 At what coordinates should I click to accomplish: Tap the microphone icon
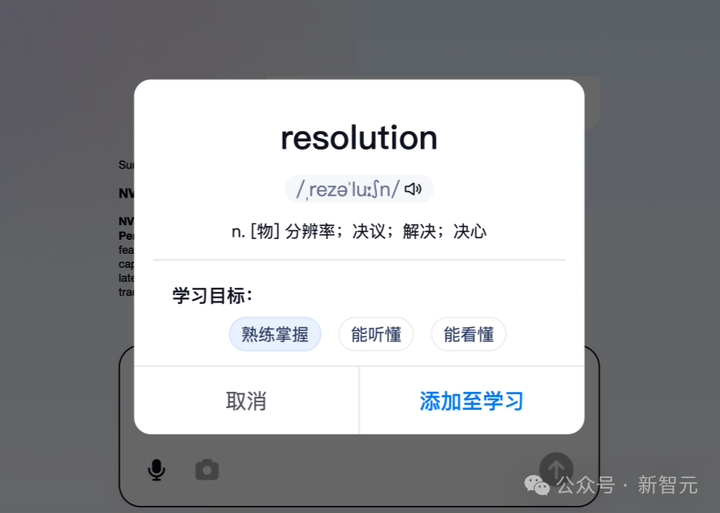click(x=156, y=469)
